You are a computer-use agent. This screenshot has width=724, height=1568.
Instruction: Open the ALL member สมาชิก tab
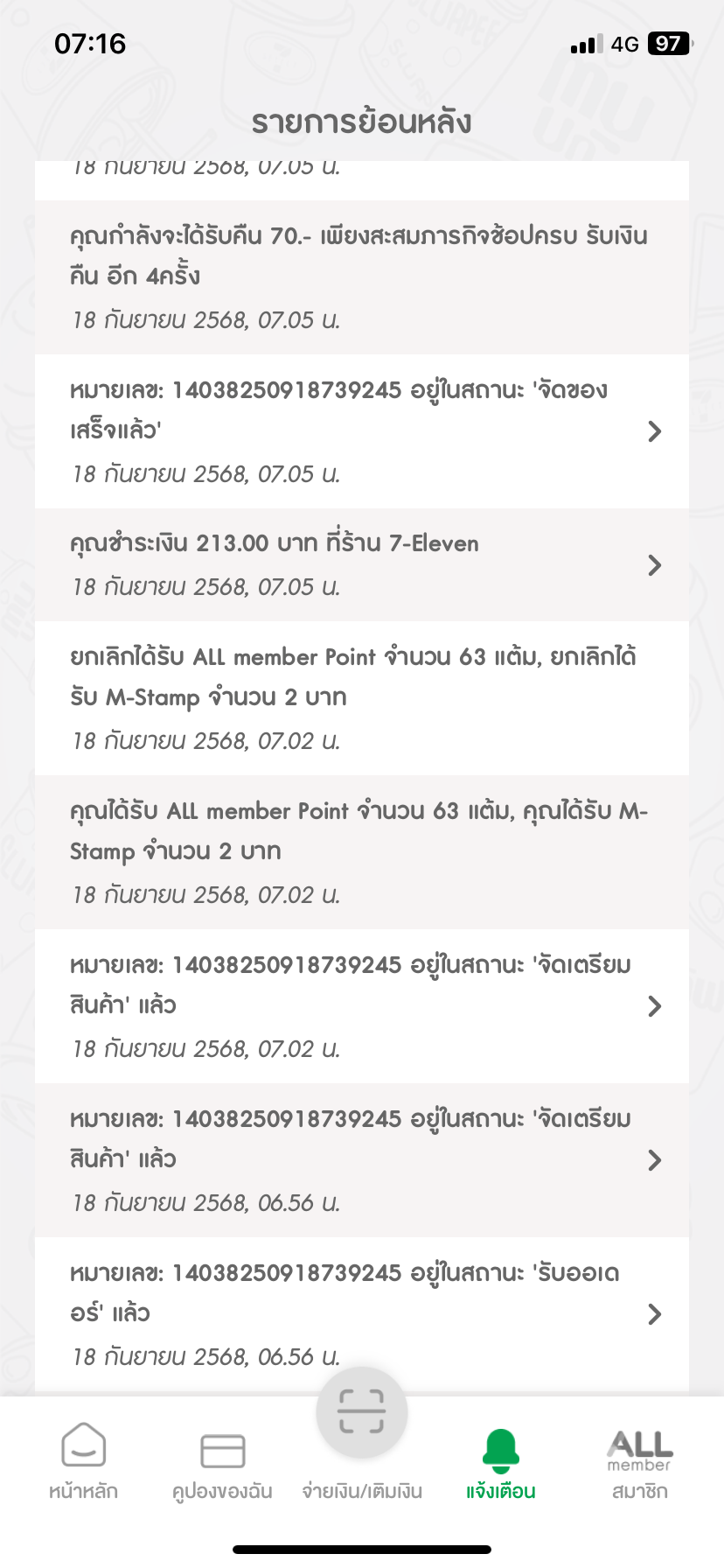pyautogui.click(x=640, y=1462)
